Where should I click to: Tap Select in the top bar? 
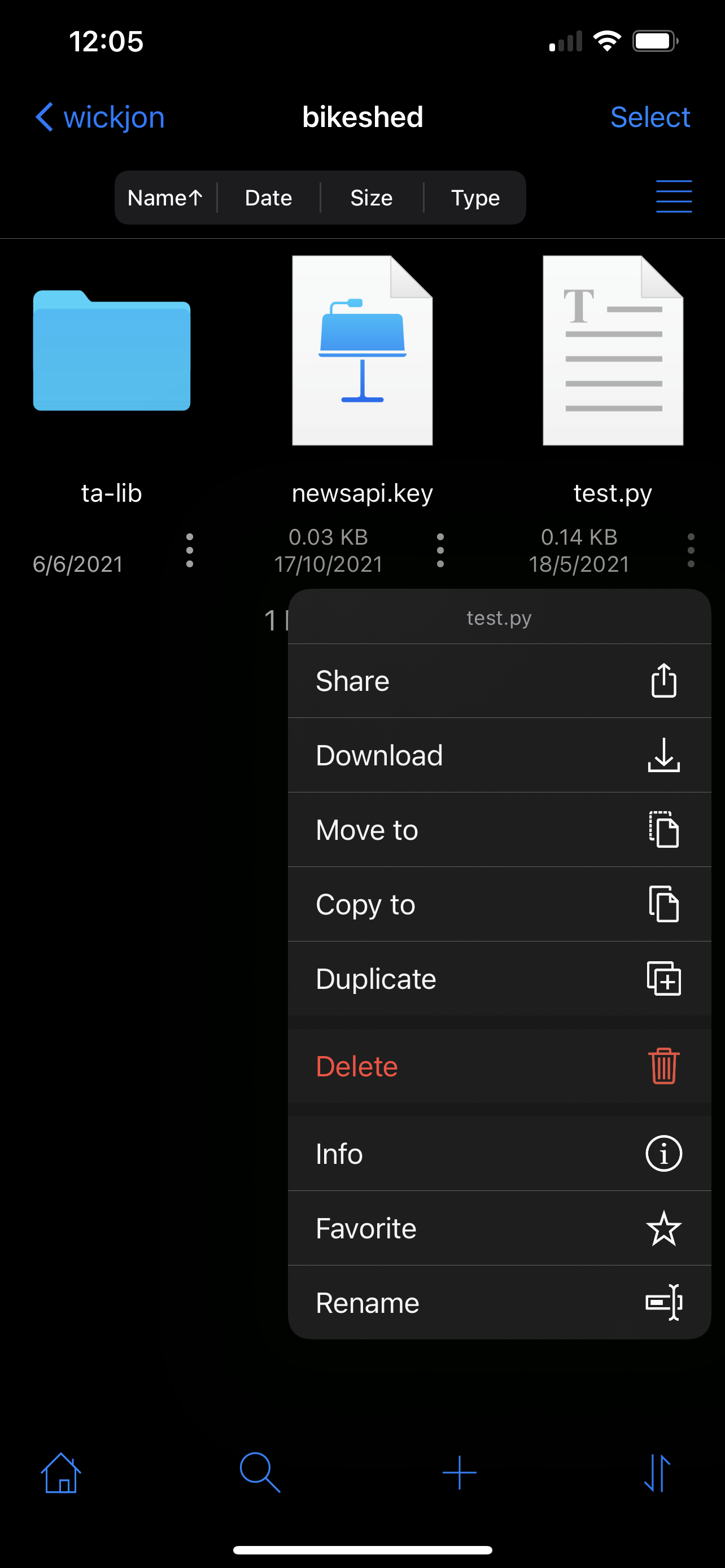point(649,117)
